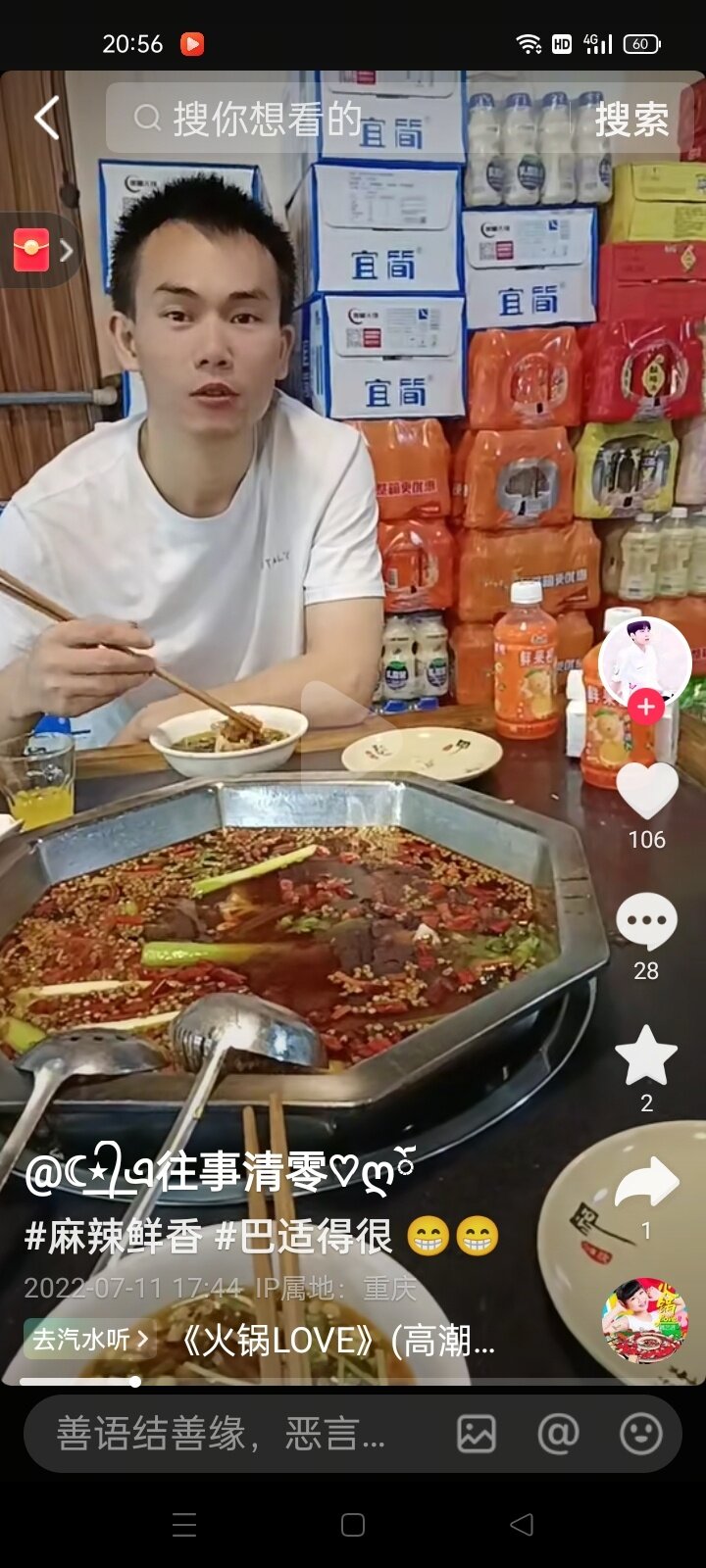Open the red envelope side widget
The height and width of the screenshot is (1568, 706).
pos(39,251)
